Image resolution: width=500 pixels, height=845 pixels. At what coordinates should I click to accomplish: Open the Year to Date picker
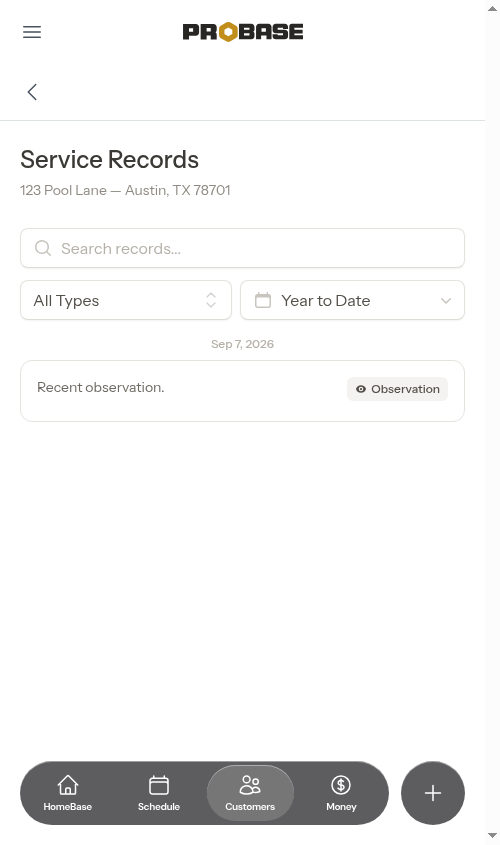(352, 300)
